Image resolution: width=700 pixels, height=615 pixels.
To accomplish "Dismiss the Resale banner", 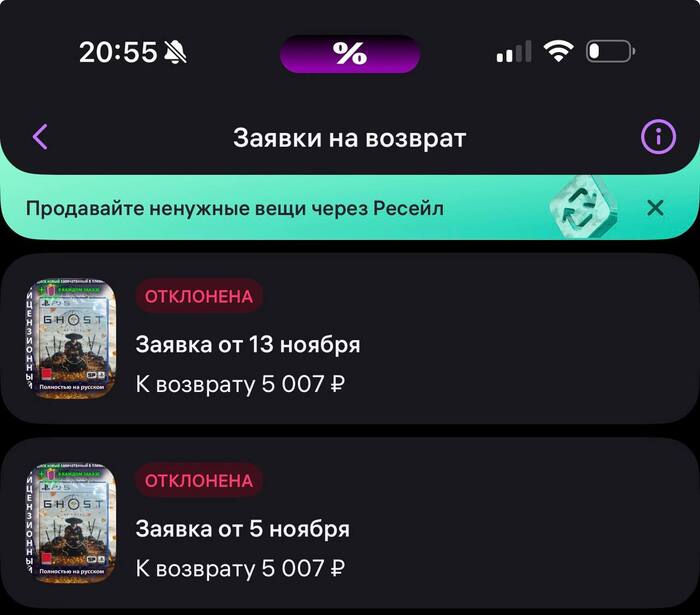I will (655, 208).
